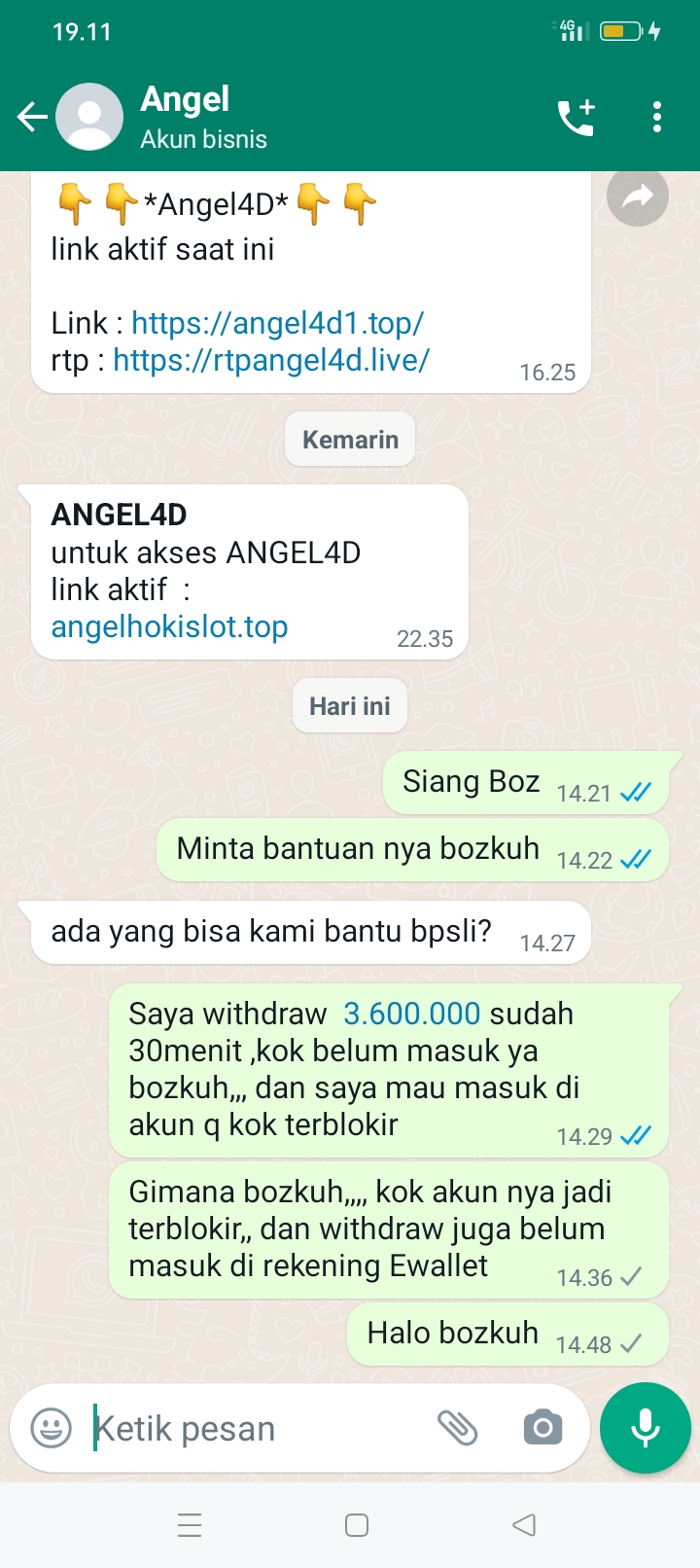Tap the system back button
This screenshot has width=700, height=1568.
coord(524,1525)
